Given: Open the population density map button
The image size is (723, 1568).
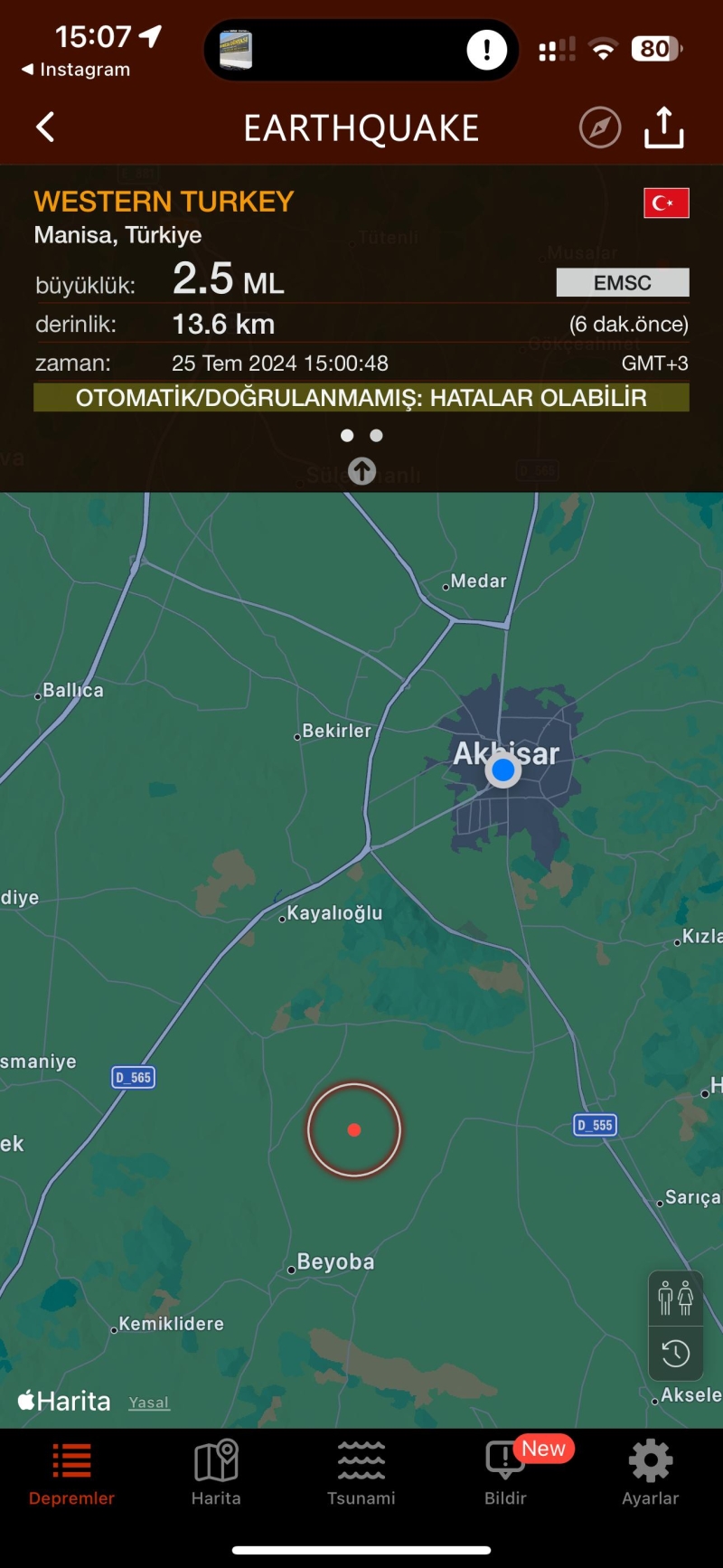Looking at the screenshot, I should [676, 1299].
